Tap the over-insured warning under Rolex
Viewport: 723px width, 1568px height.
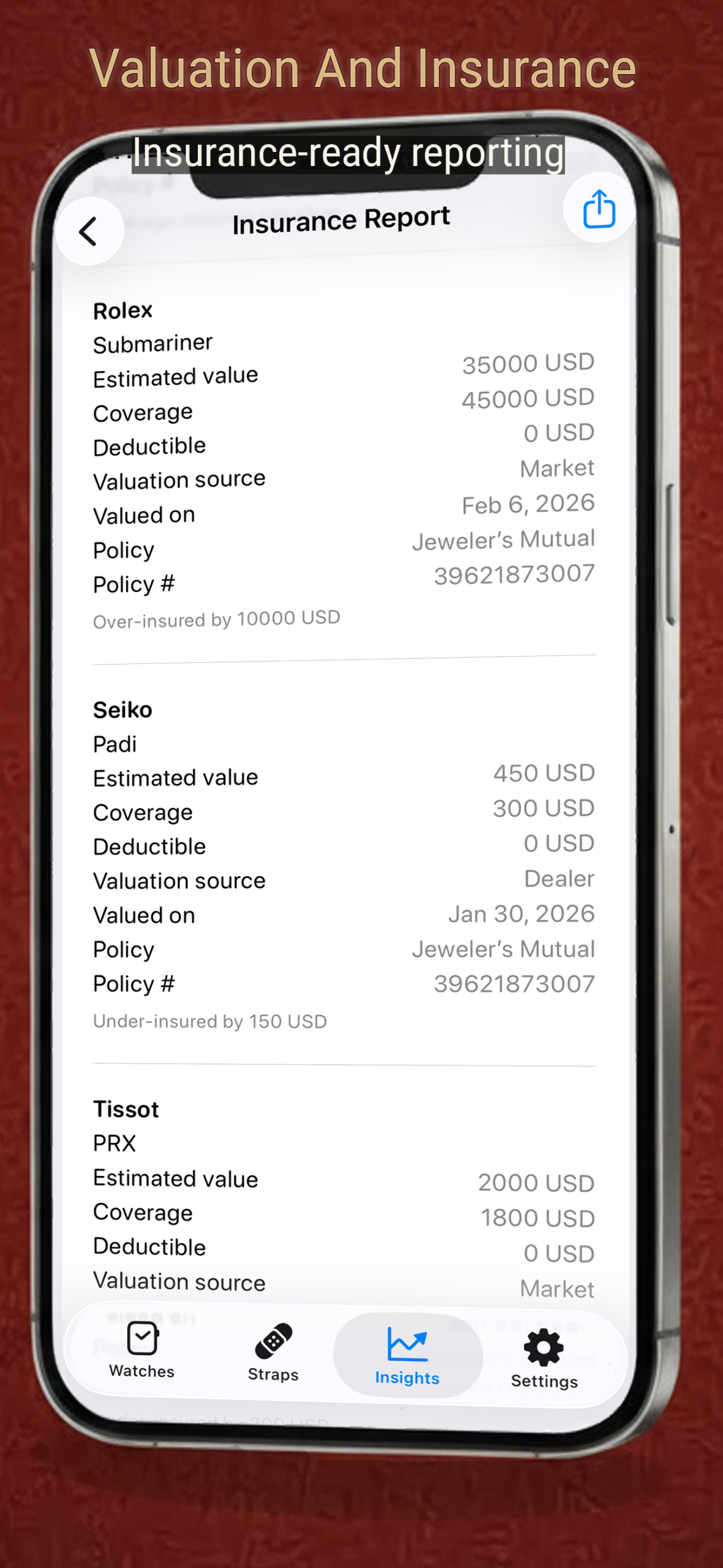pyautogui.click(x=217, y=618)
